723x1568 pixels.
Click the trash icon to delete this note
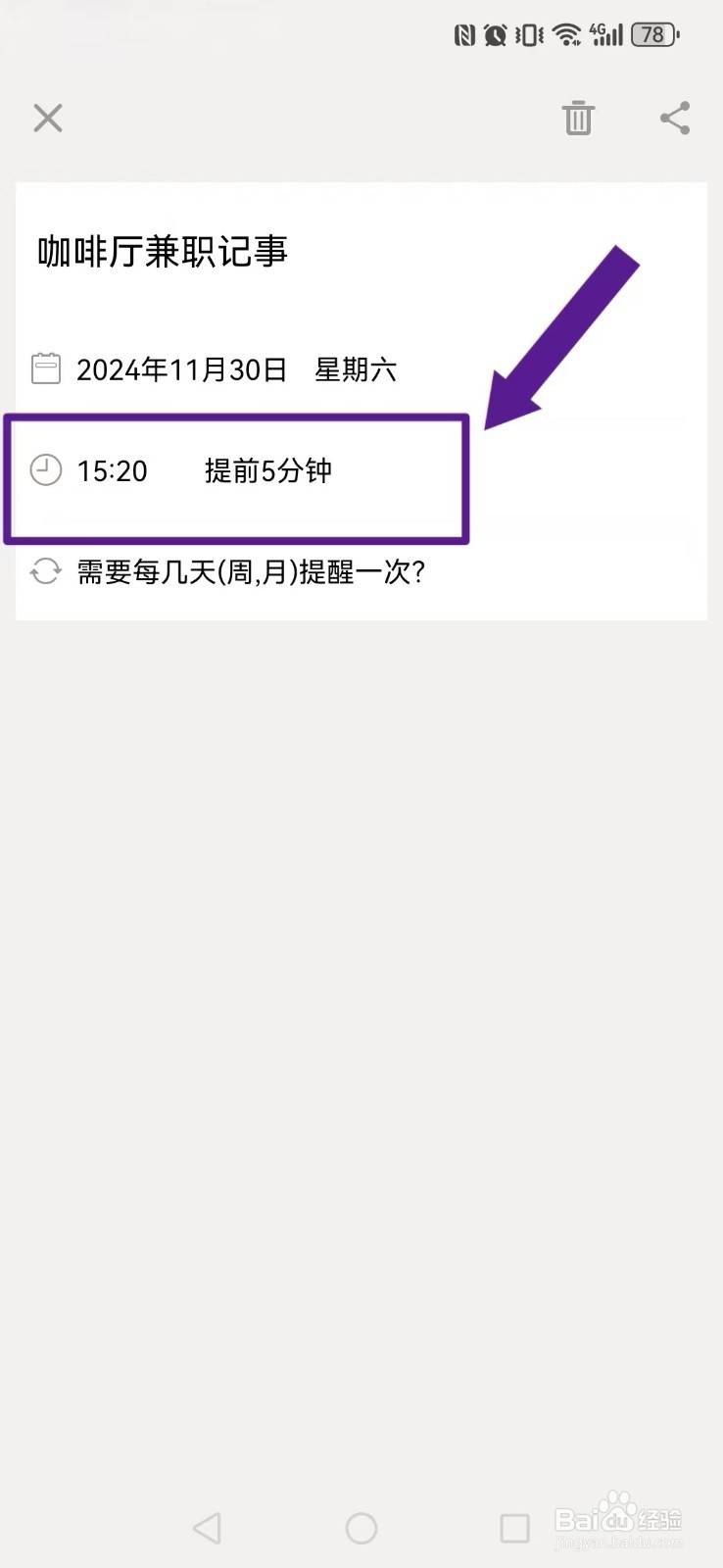point(578,118)
